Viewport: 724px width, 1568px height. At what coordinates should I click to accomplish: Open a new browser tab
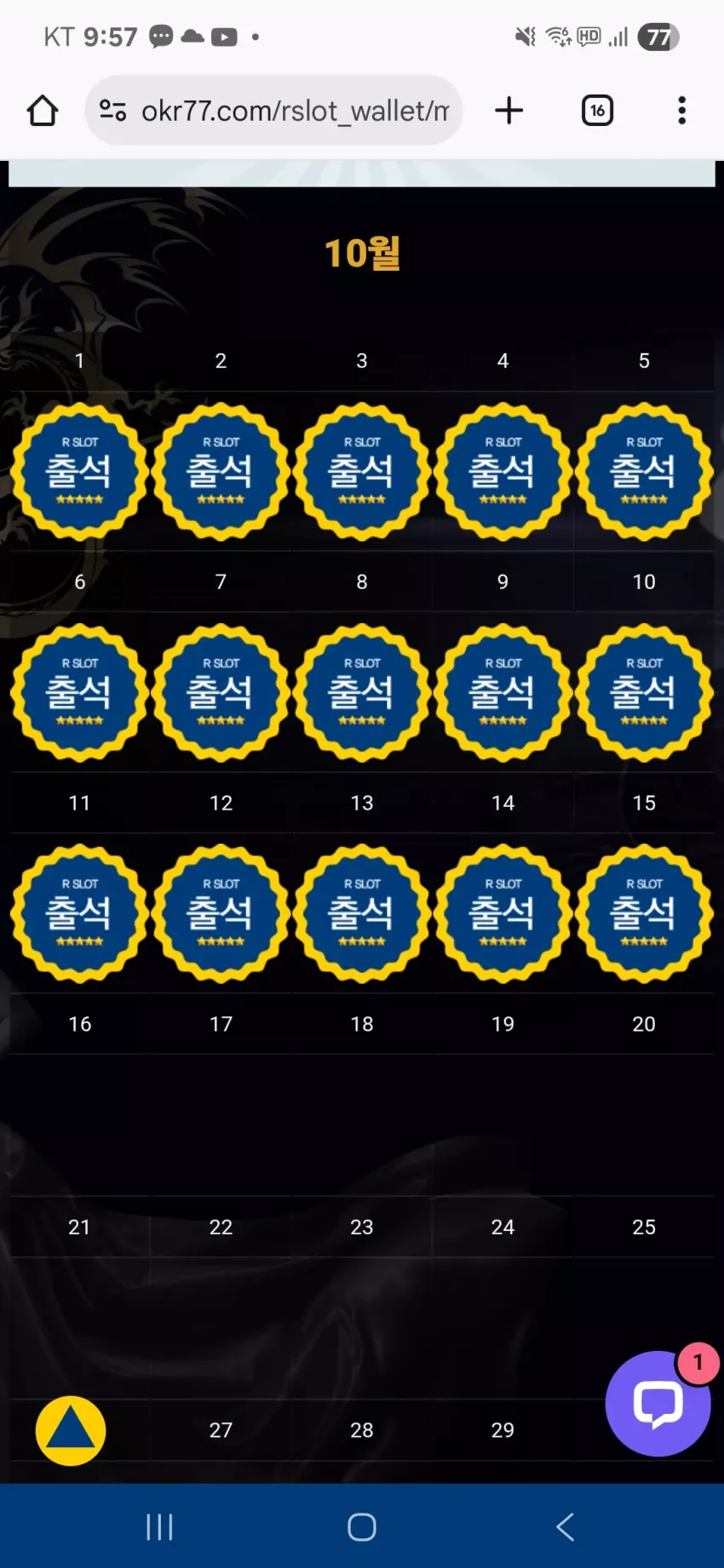(509, 111)
